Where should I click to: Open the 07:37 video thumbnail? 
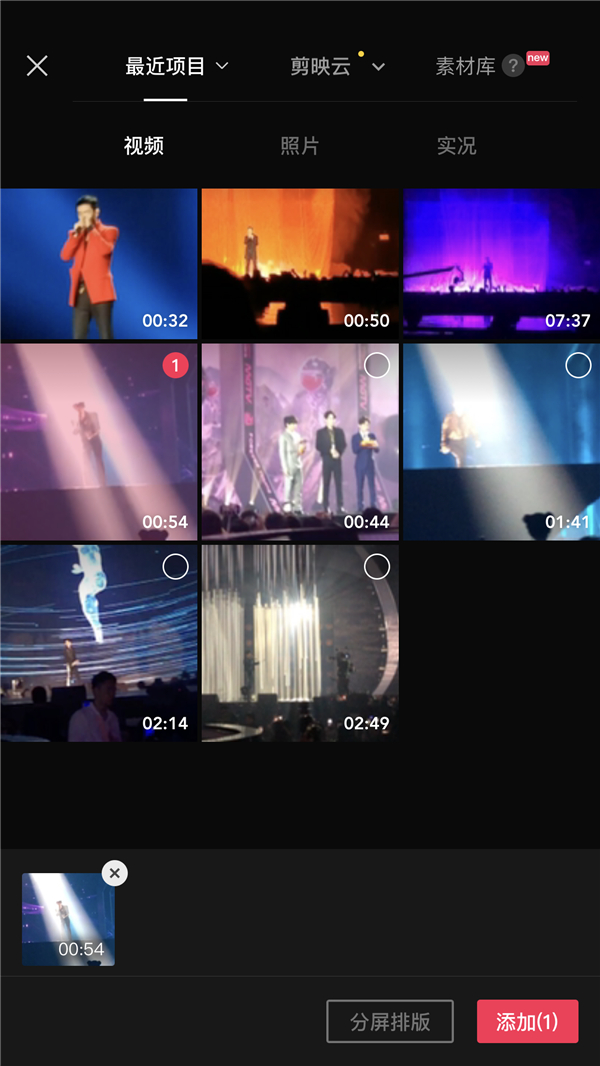(x=501, y=264)
